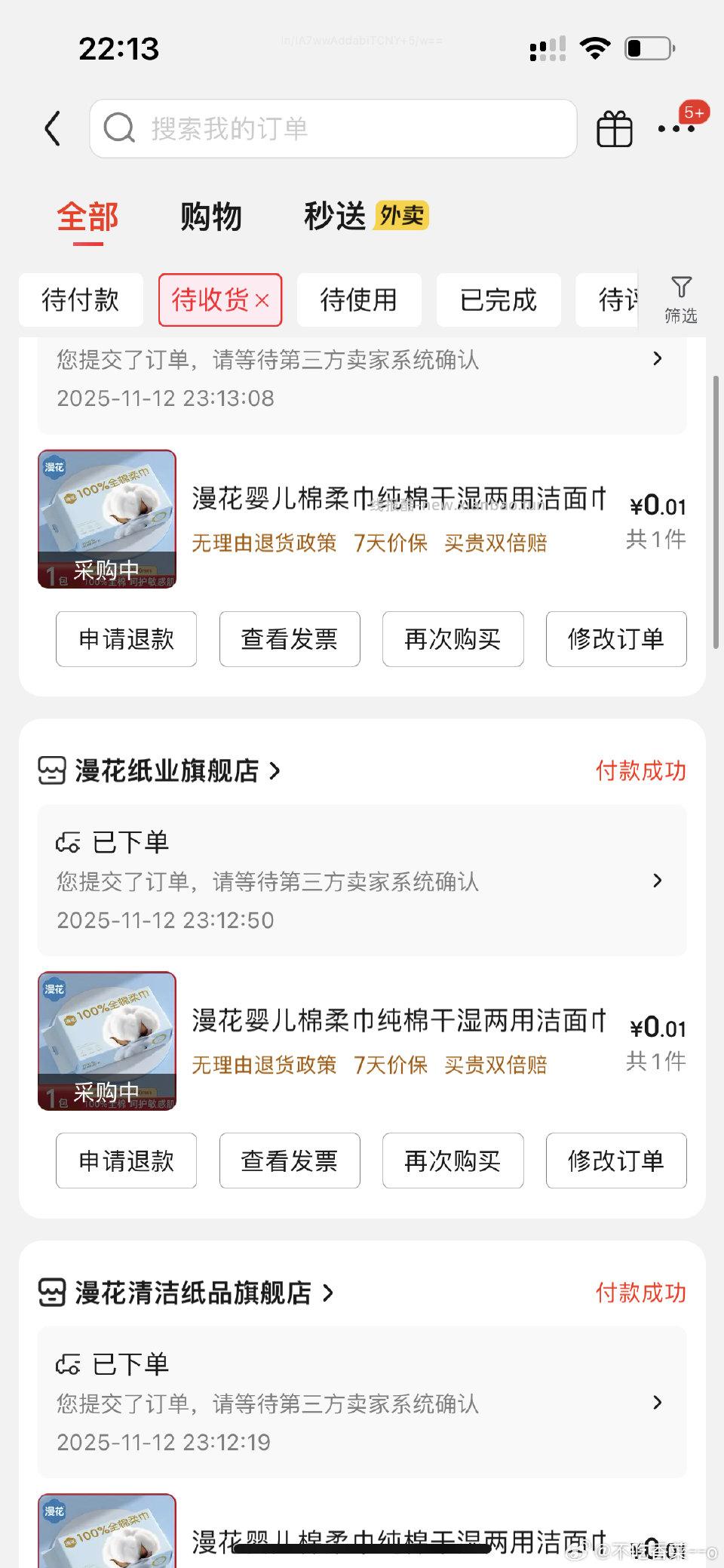The height and width of the screenshot is (1568, 724).
Task: Expand the 23:12:19 order details chevron
Action: (658, 1402)
